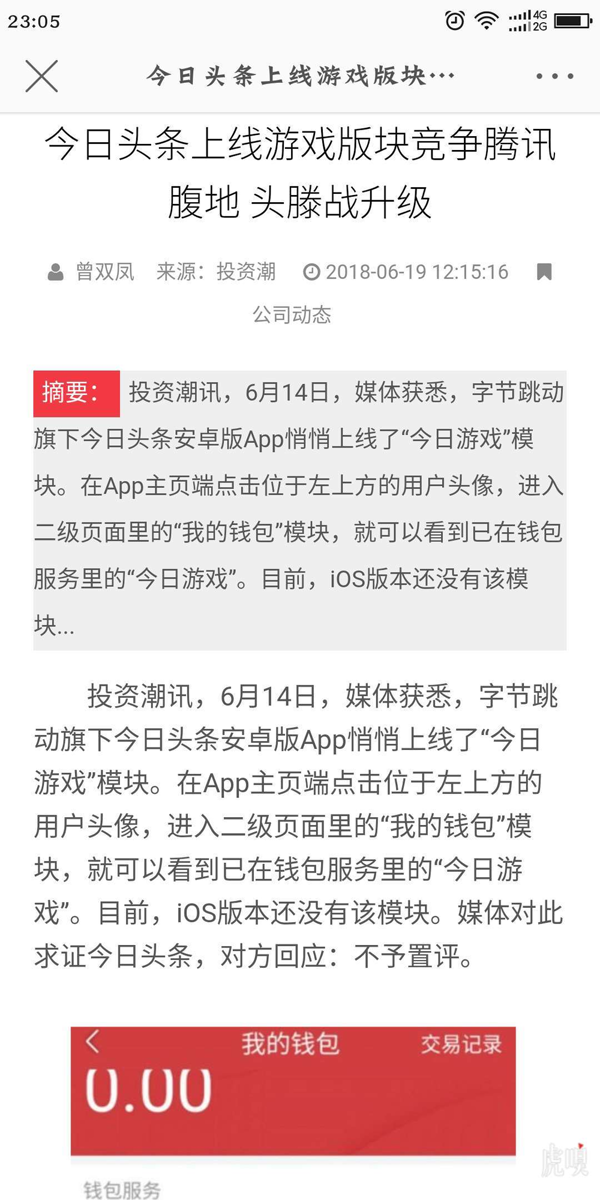
Task: Open the three-dot overflow menu
Action: click(555, 76)
